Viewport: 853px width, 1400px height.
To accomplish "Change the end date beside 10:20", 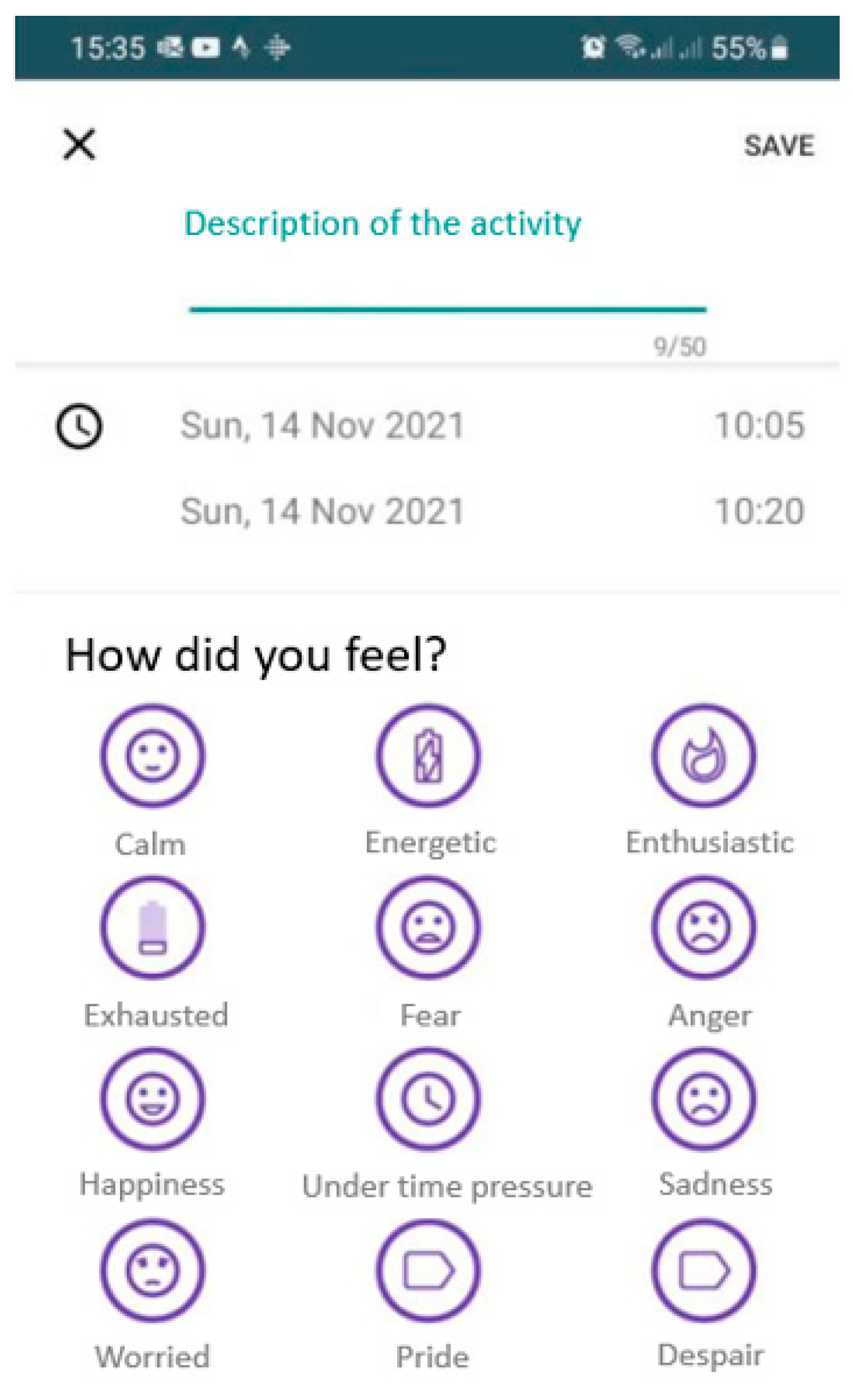I will pos(322,511).
